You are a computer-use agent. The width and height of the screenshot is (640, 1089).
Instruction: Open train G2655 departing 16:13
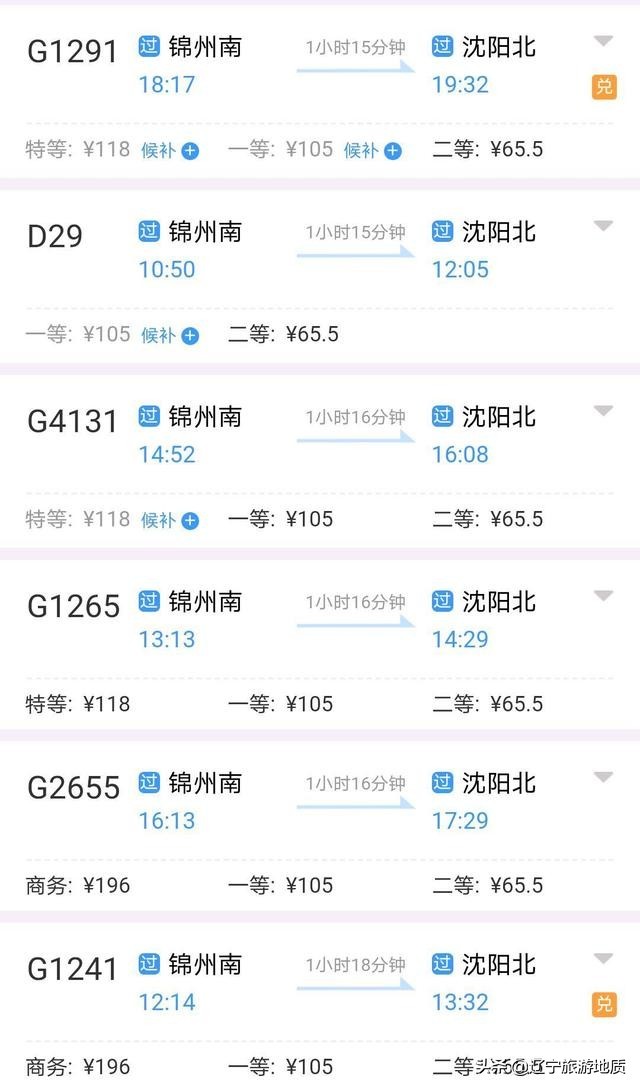tap(73, 788)
